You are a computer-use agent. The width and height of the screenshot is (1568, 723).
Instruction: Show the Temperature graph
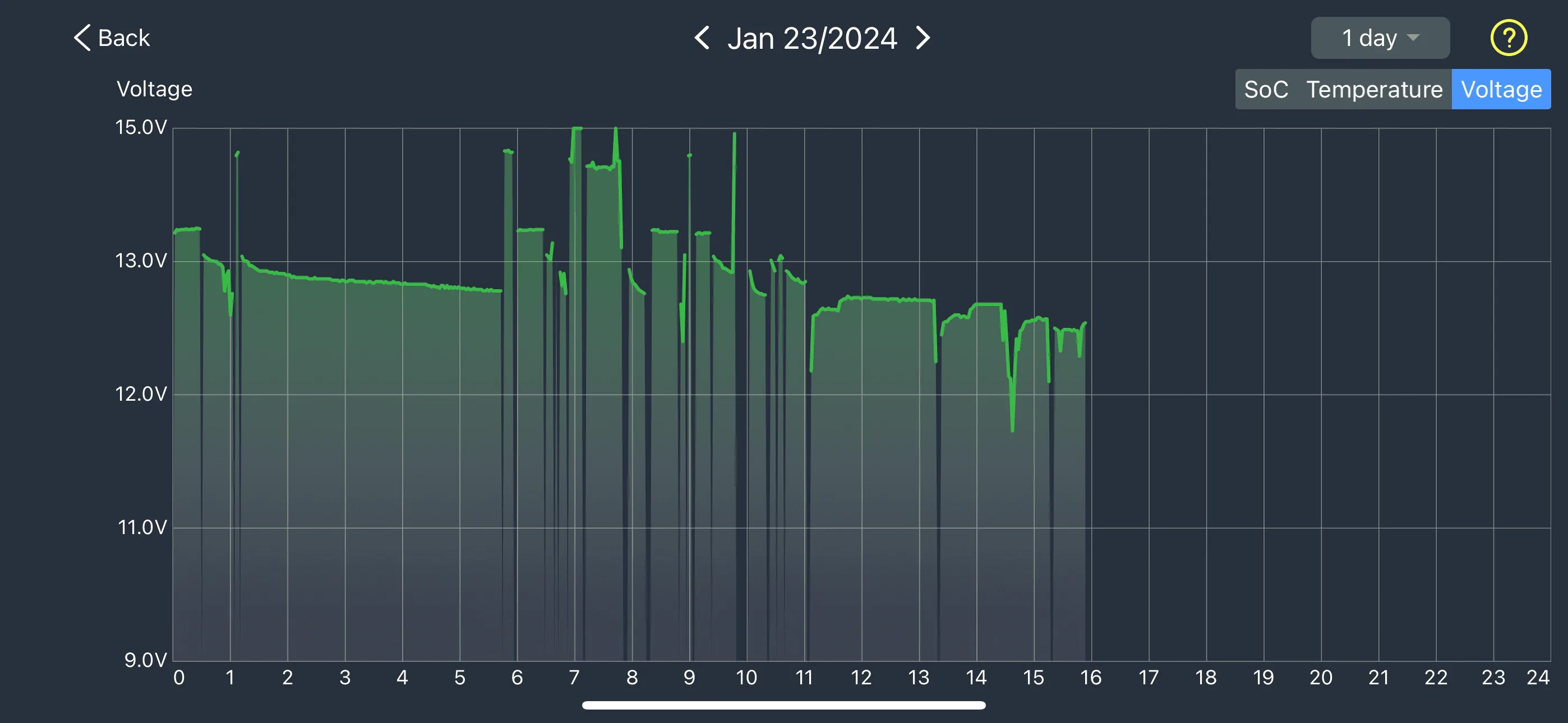1374,90
